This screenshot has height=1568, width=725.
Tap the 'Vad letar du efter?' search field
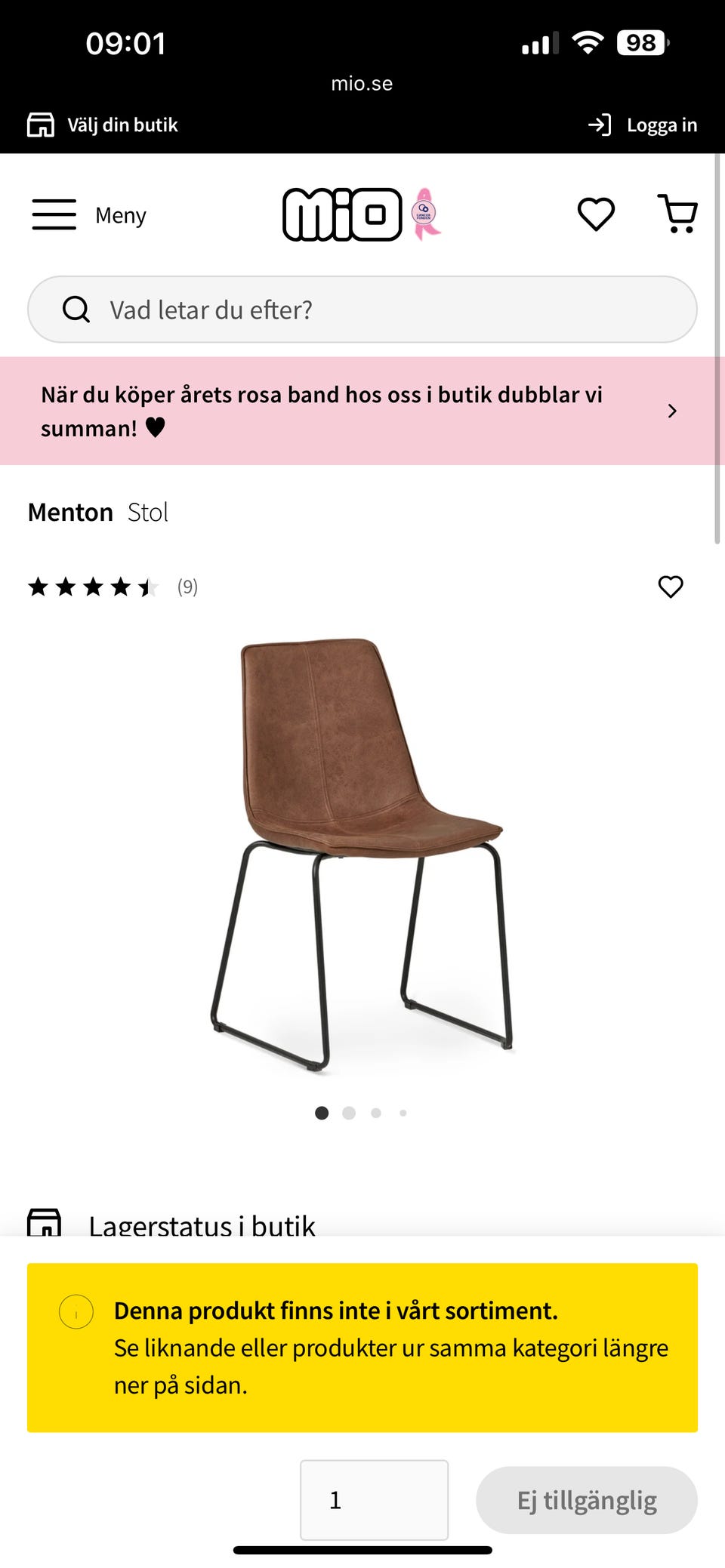(362, 310)
